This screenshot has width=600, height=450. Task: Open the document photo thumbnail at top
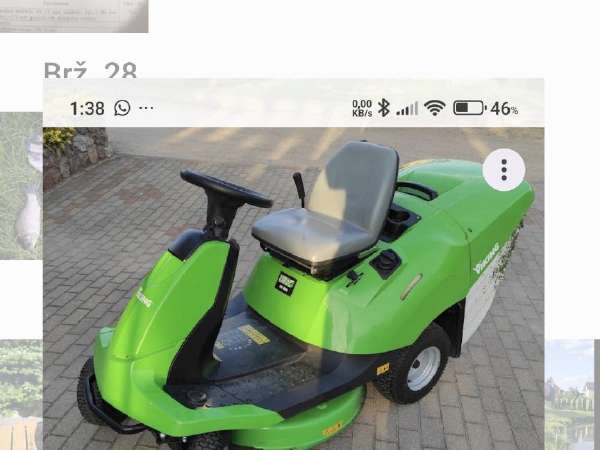coord(74,16)
